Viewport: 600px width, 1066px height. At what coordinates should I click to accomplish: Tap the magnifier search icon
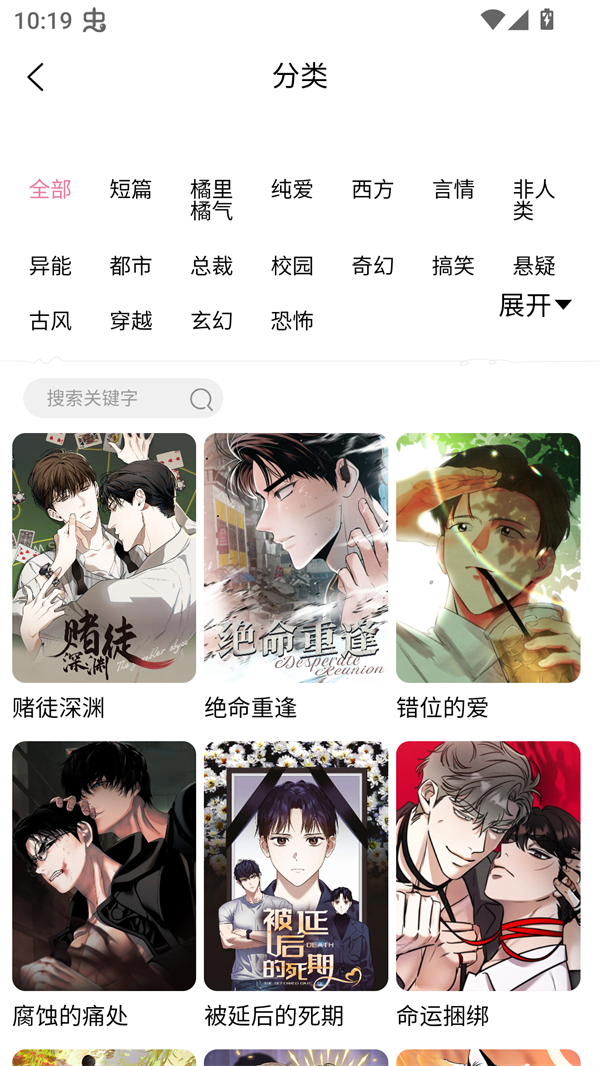coord(201,399)
